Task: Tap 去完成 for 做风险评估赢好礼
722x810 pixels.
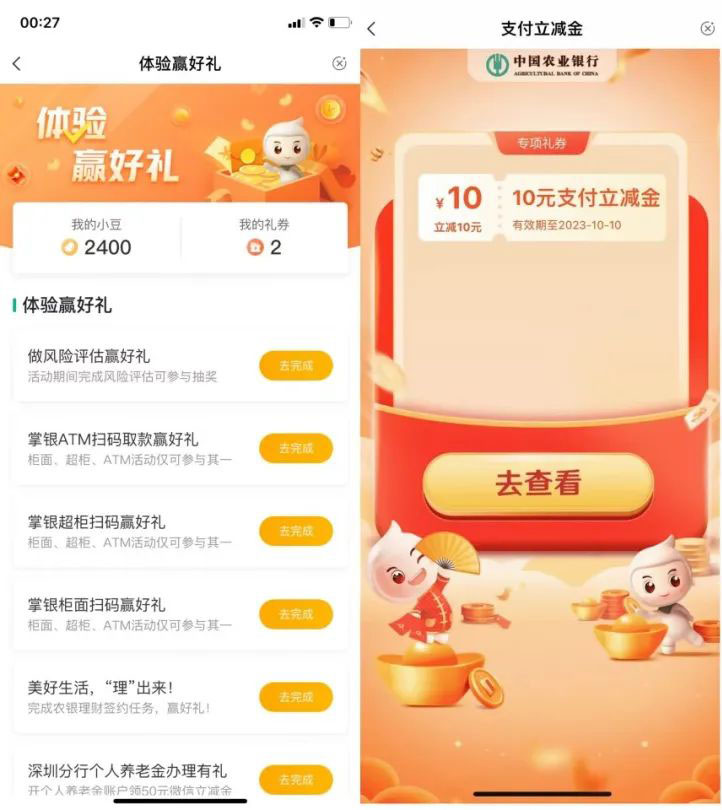Action: 296,366
